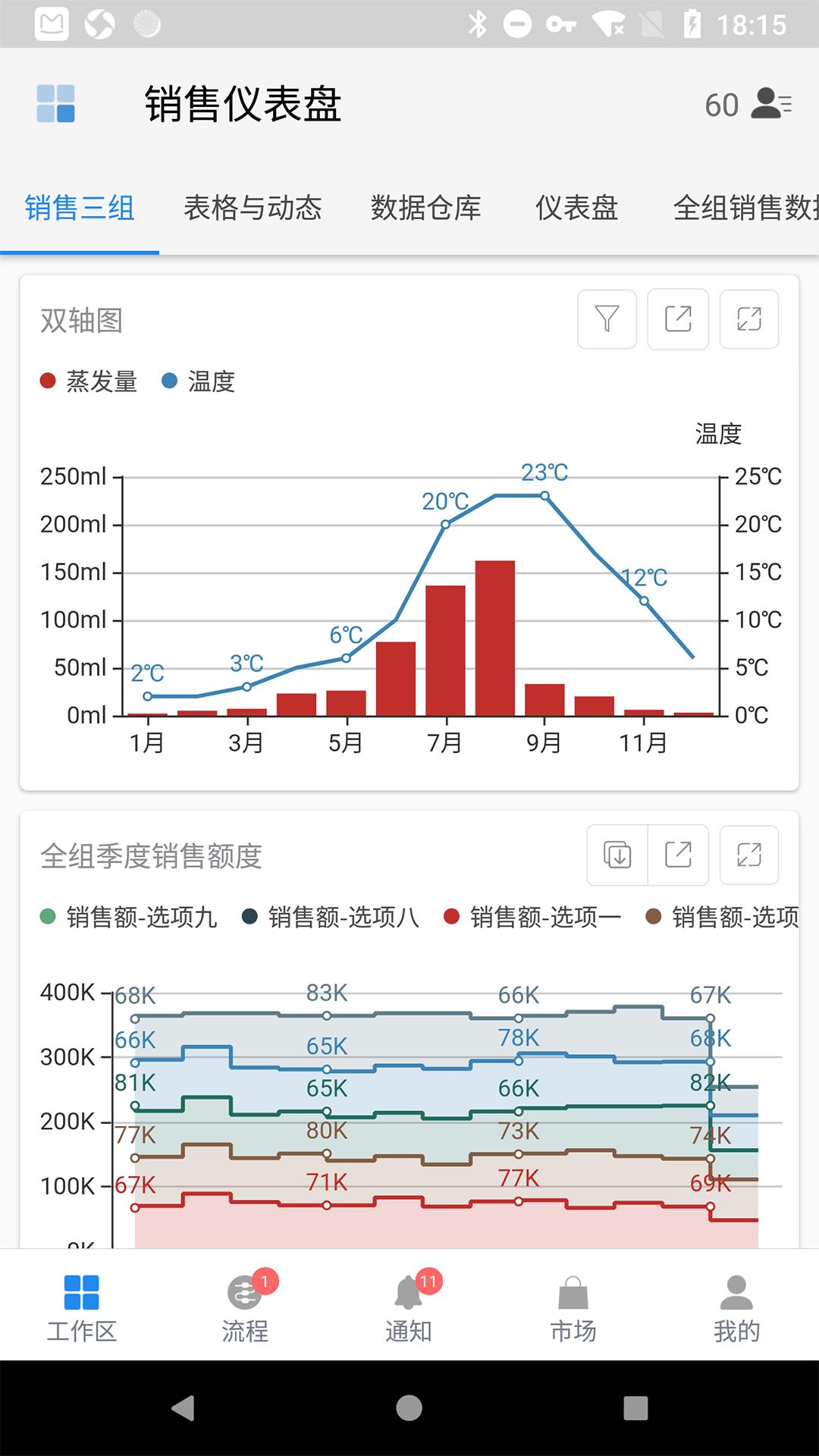Open the 通知 notifications tab

pyautogui.click(x=409, y=1308)
